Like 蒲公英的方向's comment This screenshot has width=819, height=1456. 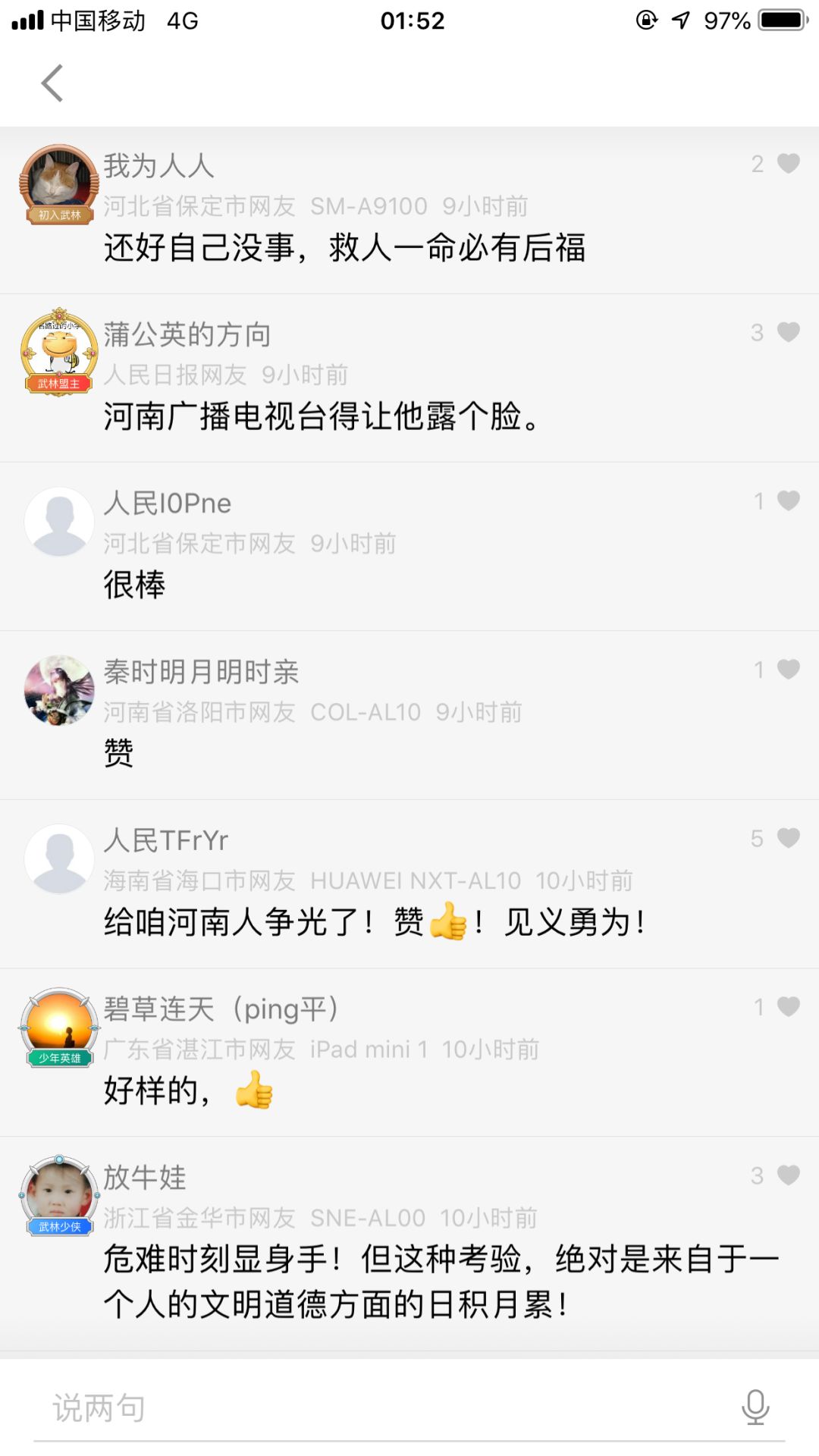(x=788, y=331)
